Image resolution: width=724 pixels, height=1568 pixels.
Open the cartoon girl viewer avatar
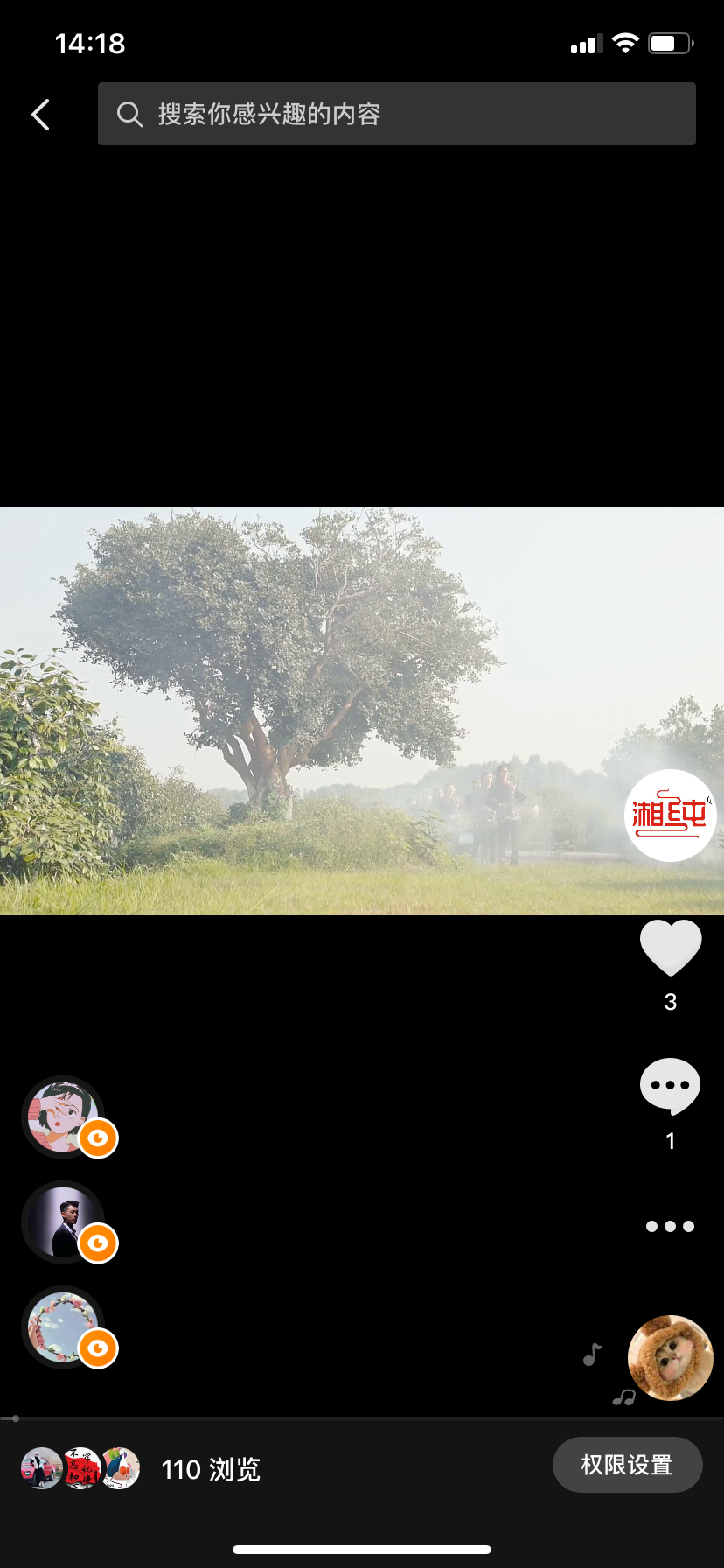(63, 1117)
